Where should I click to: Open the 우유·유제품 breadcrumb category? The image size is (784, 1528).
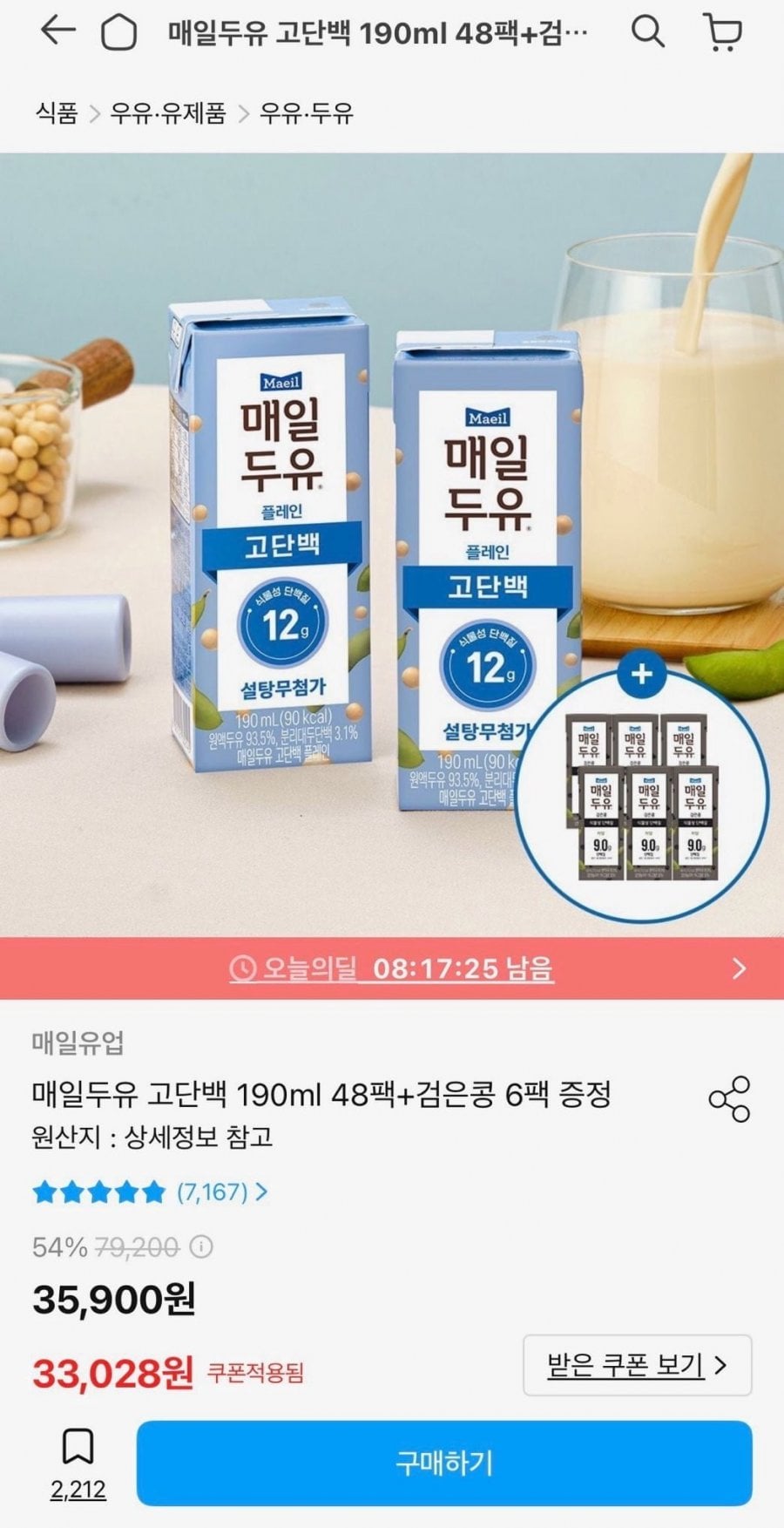point(168,112)
